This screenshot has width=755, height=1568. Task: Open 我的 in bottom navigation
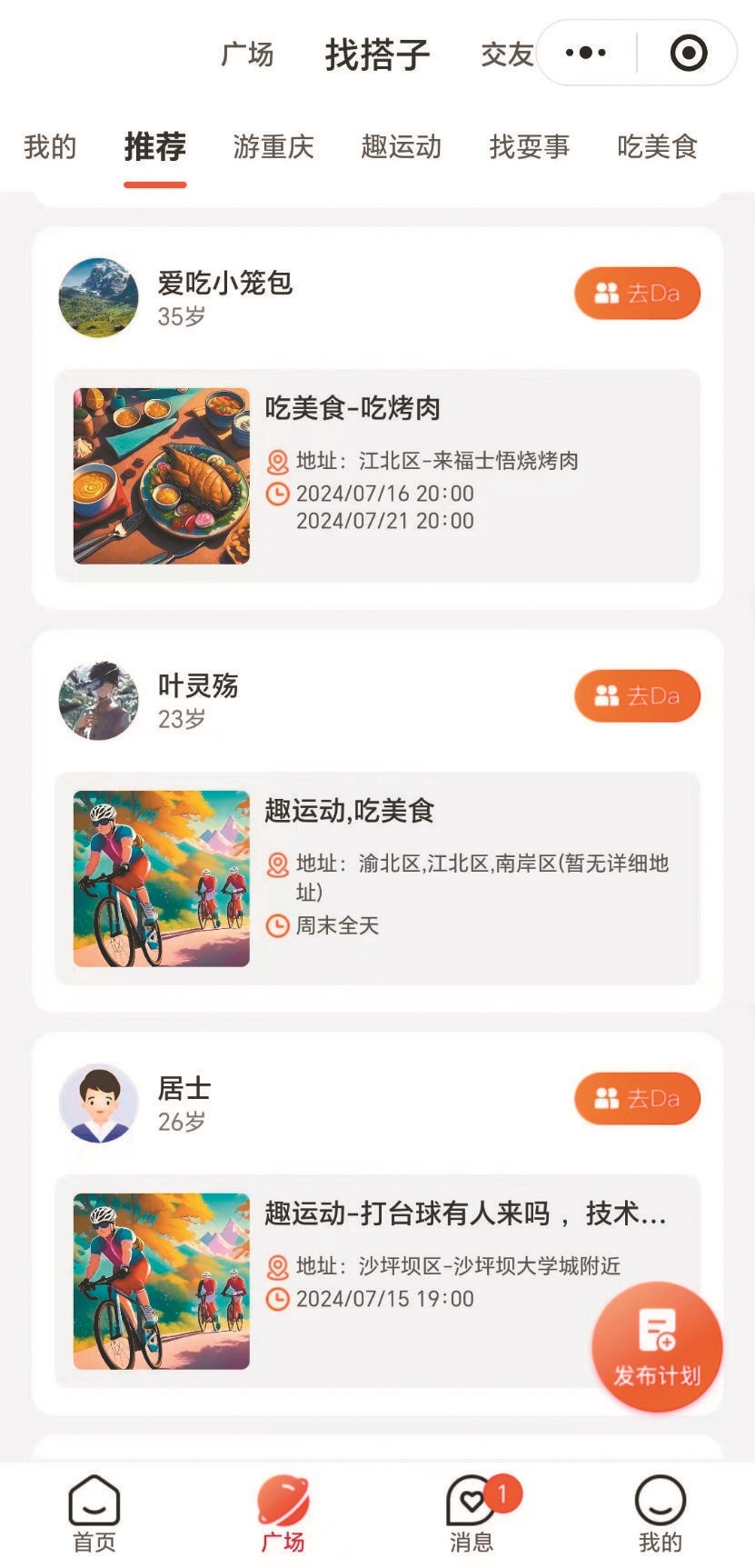pos(661,1514)
